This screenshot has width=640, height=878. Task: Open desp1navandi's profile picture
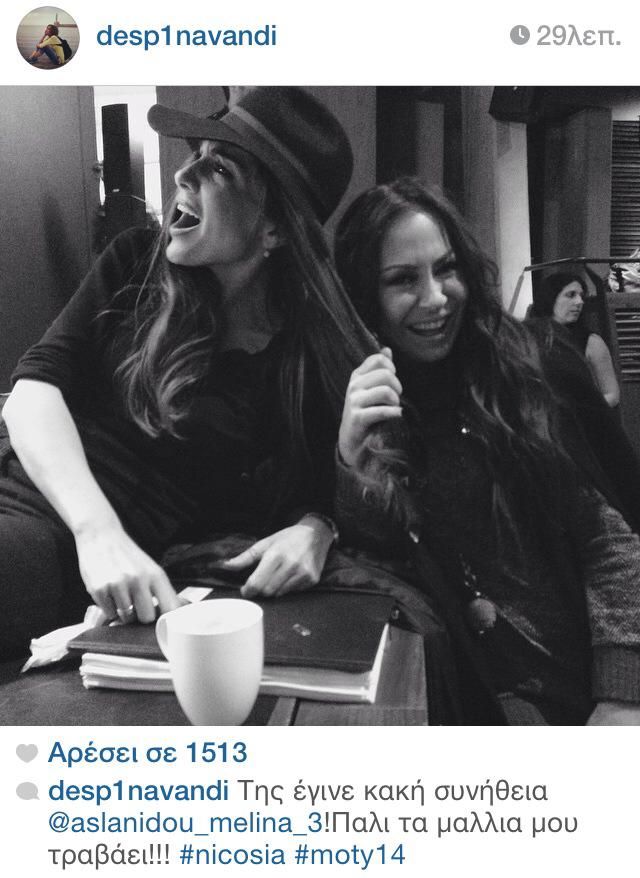(x=47, y=38)
